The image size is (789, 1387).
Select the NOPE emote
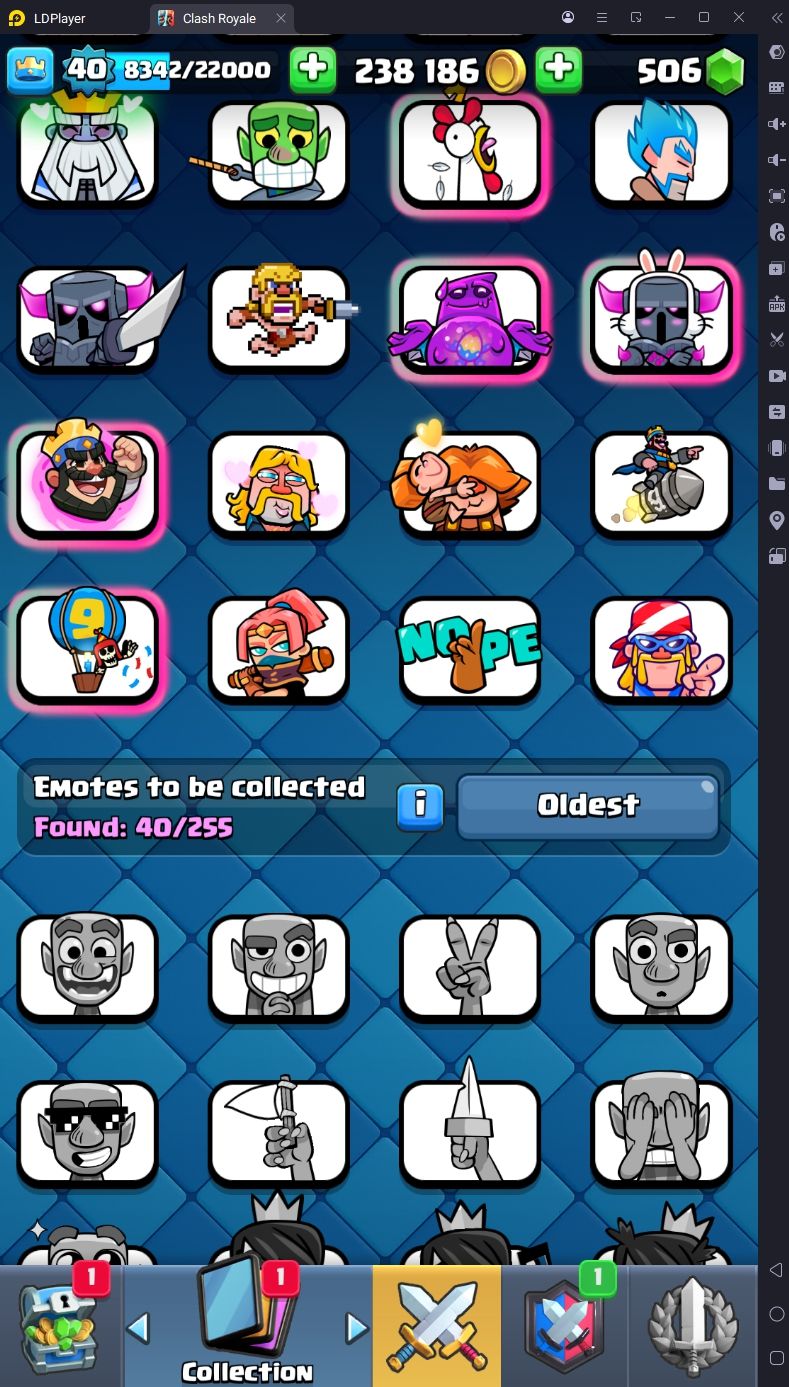pos(470,649)
